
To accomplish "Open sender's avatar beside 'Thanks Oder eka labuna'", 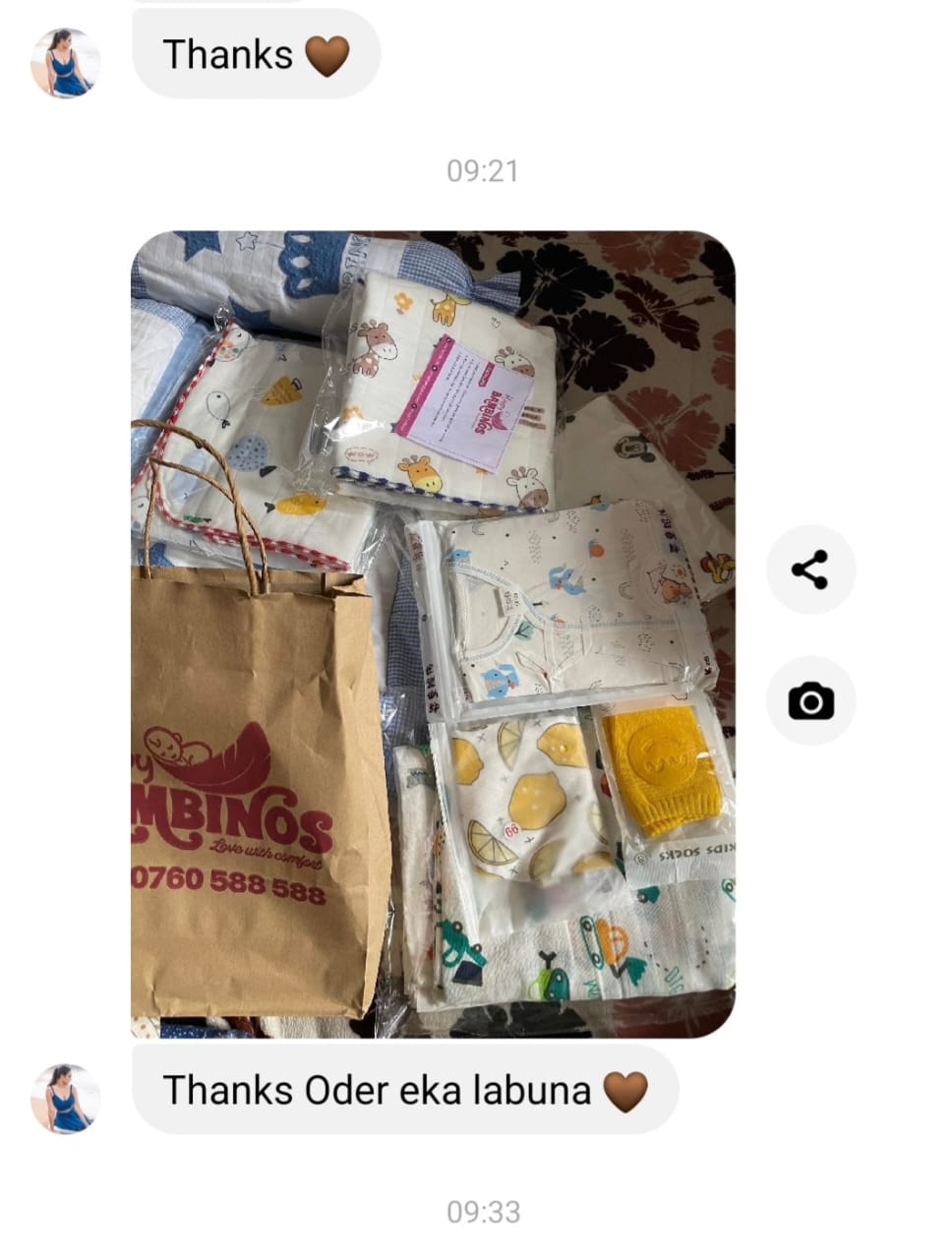I will pos(66,1098).
